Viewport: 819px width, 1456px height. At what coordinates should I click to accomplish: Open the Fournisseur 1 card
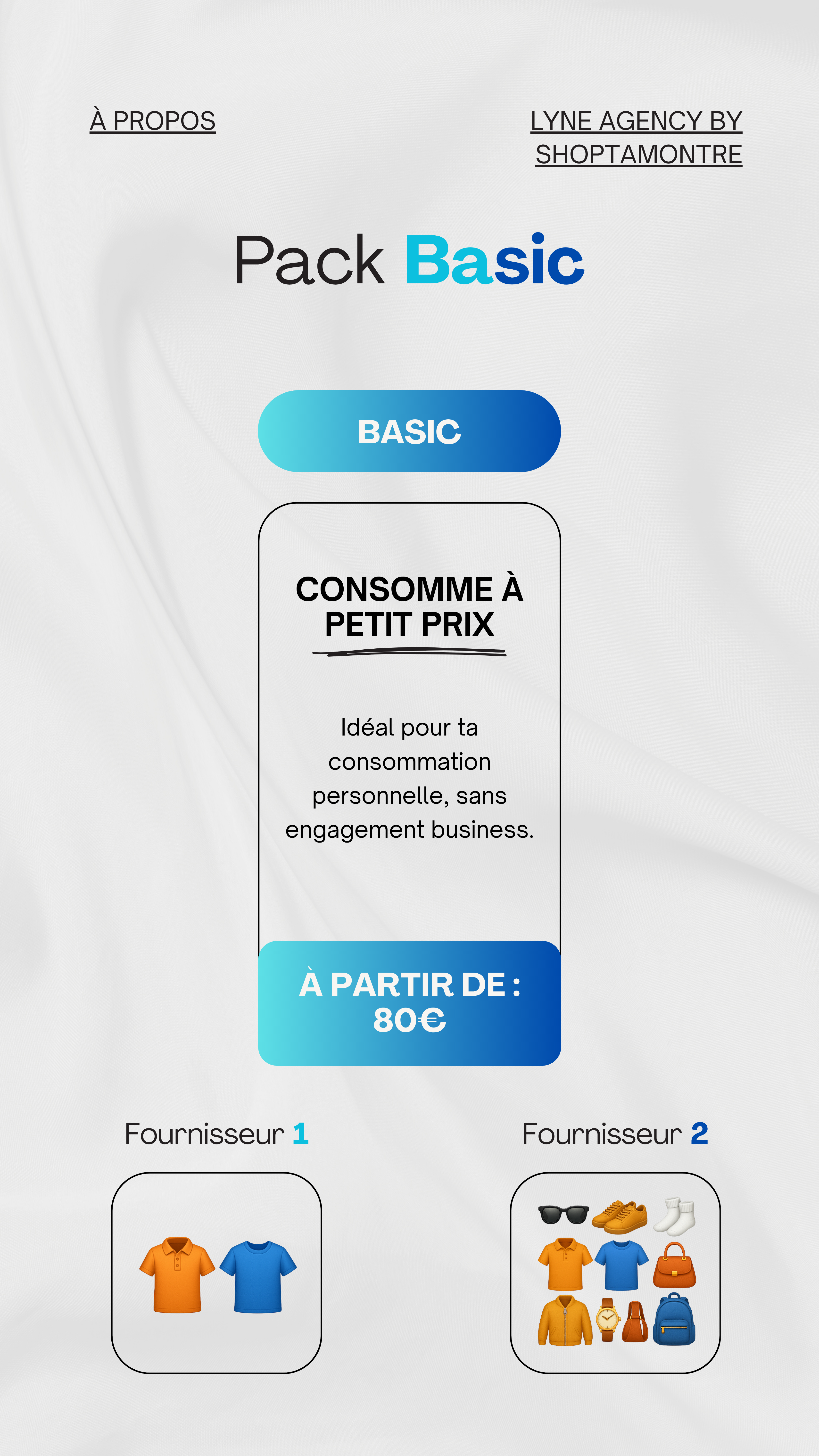pyautogui.click(x=216, y=1272)
